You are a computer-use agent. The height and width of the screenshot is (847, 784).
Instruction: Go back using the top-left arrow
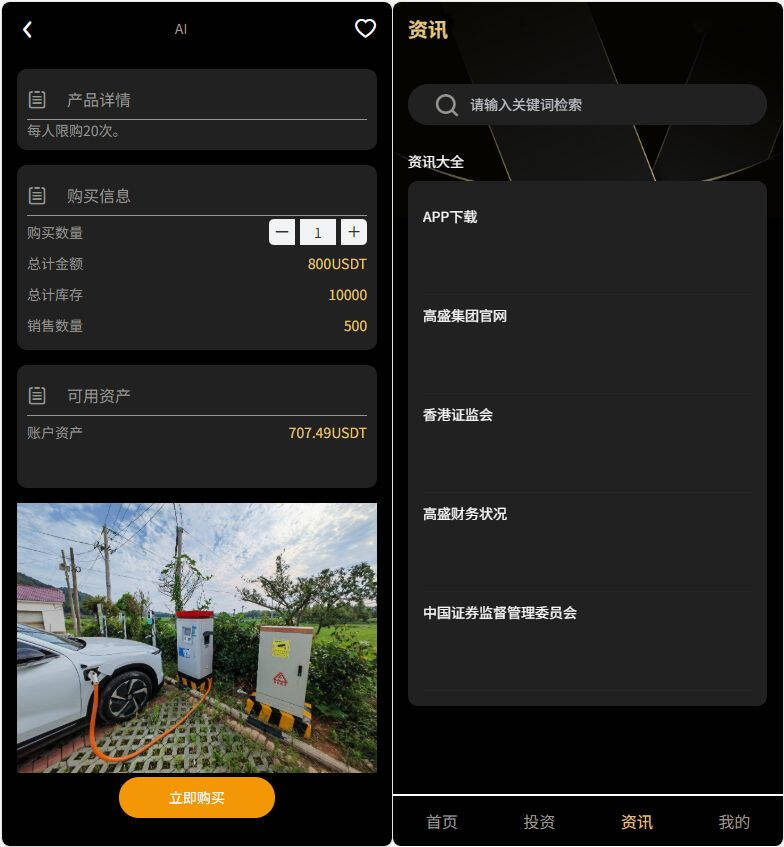[27, 29]
